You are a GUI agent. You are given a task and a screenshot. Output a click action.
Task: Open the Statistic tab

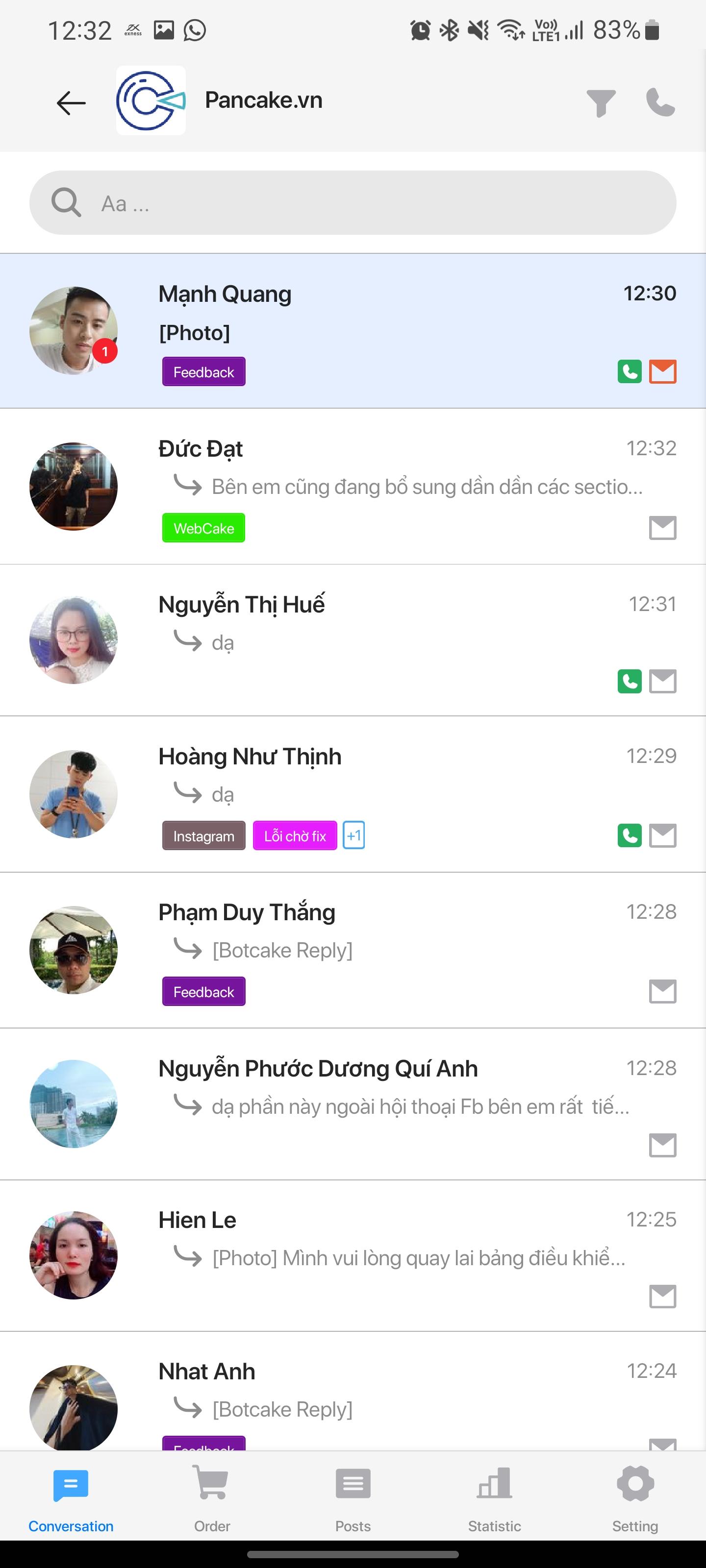pos(494,1498)
